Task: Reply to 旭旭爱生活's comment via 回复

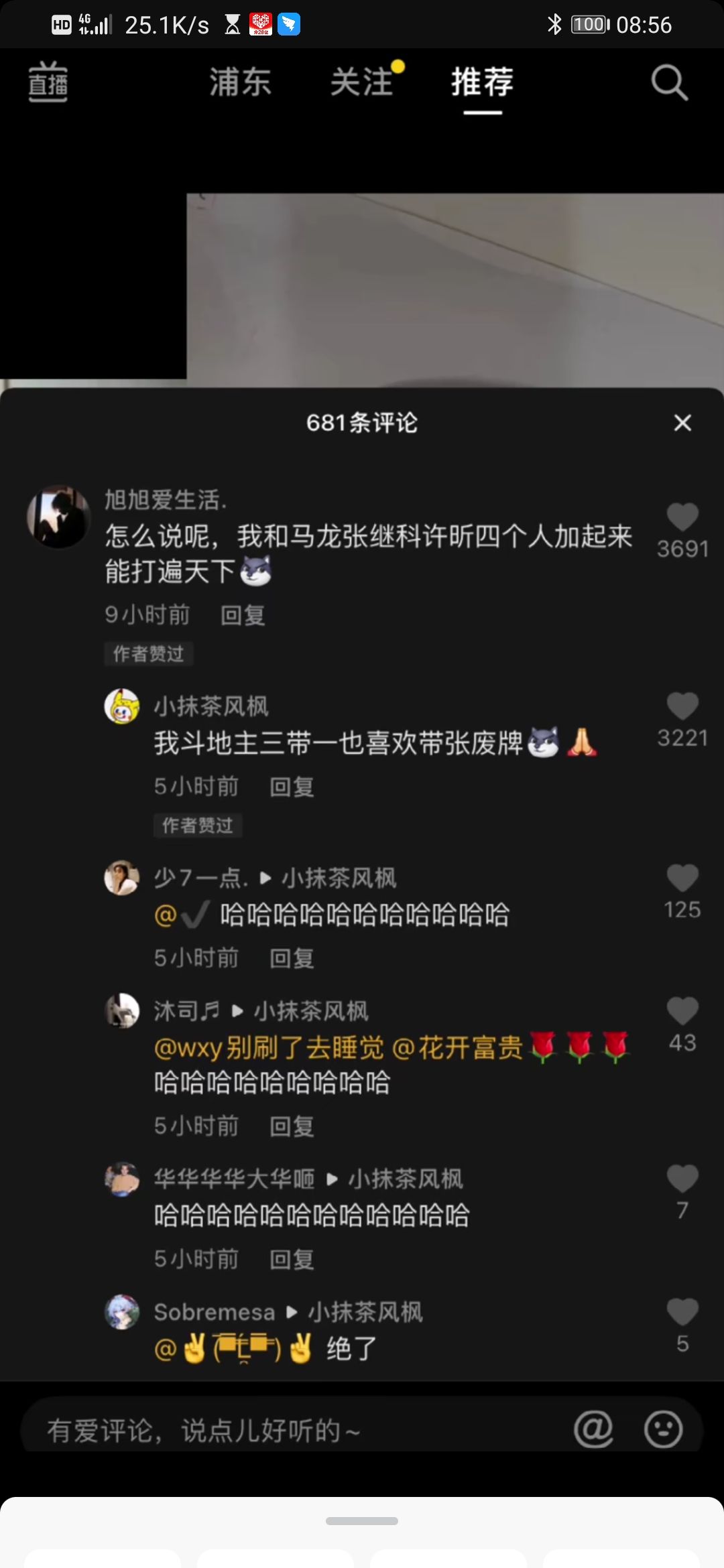Action: [243, 614]
